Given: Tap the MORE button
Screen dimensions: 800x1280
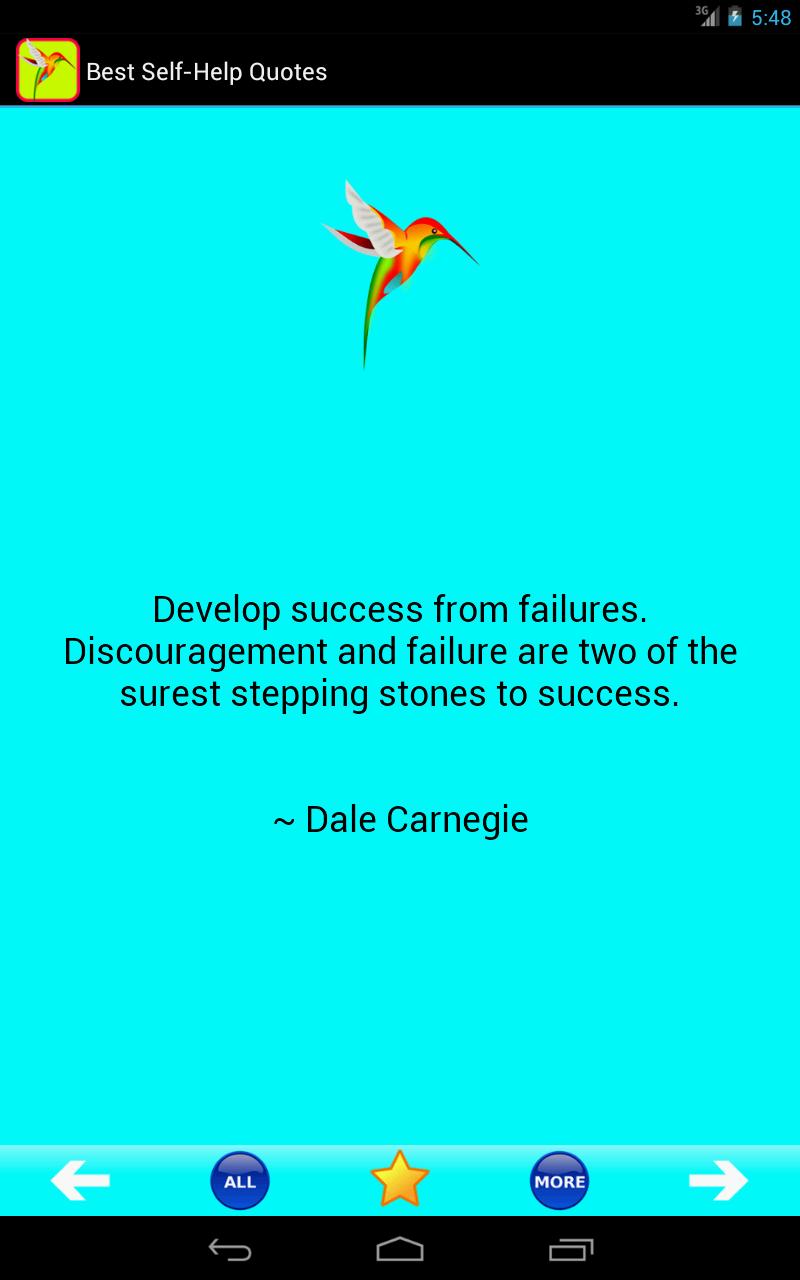Looking at the screenshot, I should coord(559,1181).
